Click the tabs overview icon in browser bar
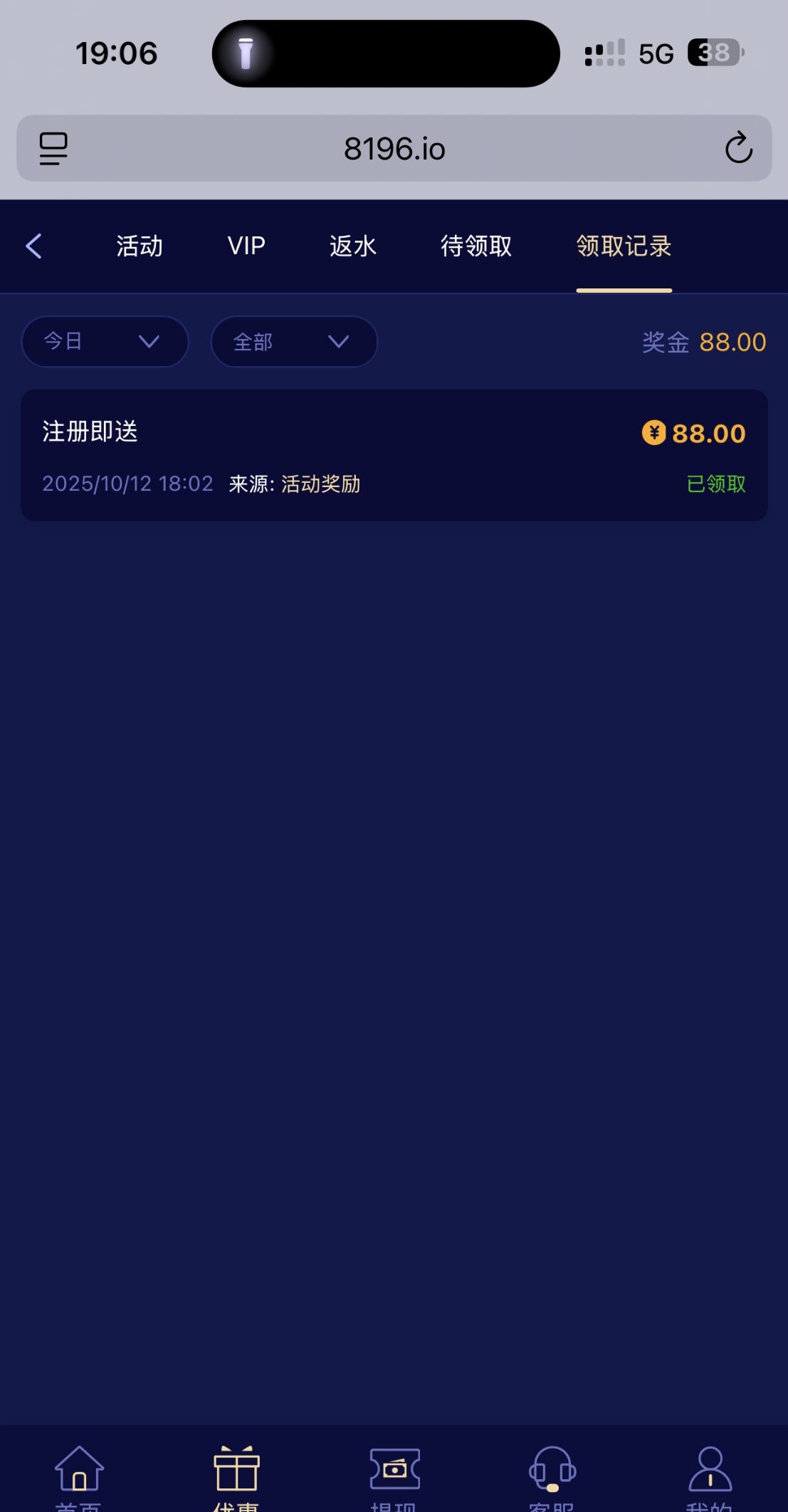788x1512 pixels. tap(53, 148)
